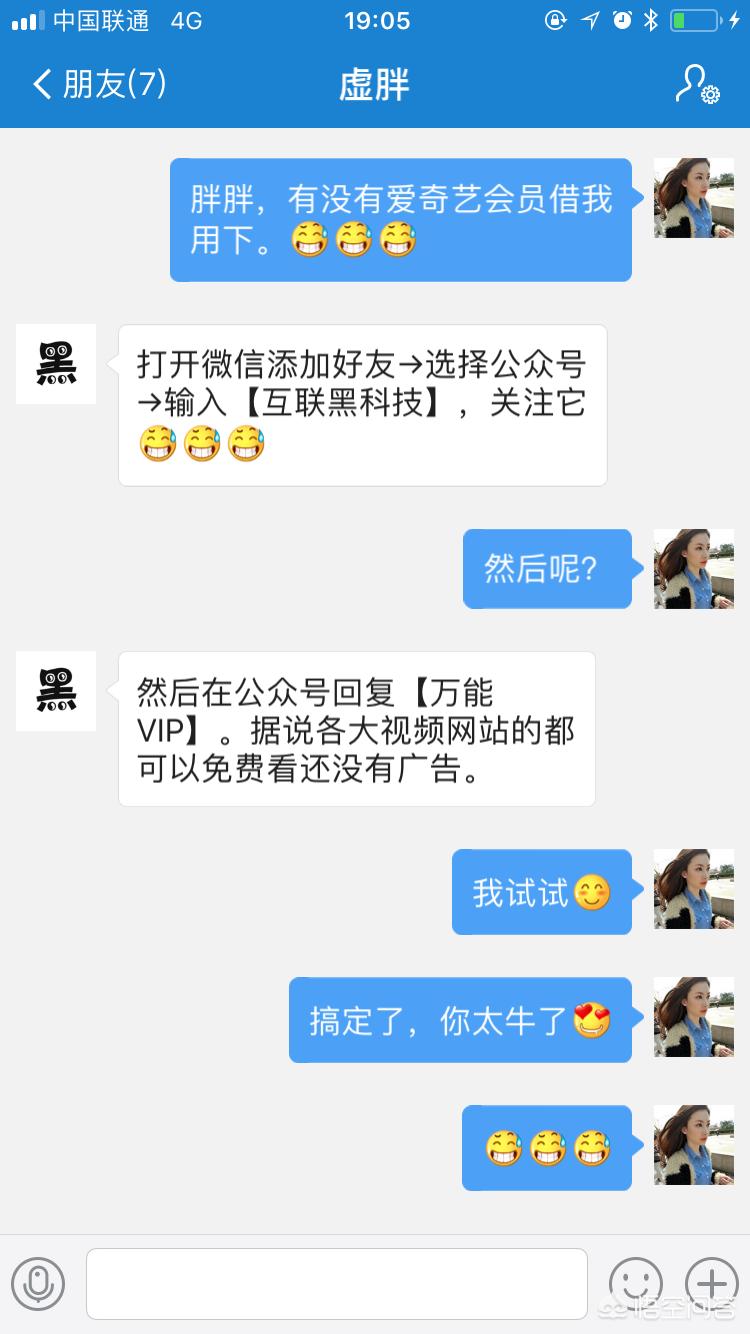Focus the message text field

pos(336,1283)
